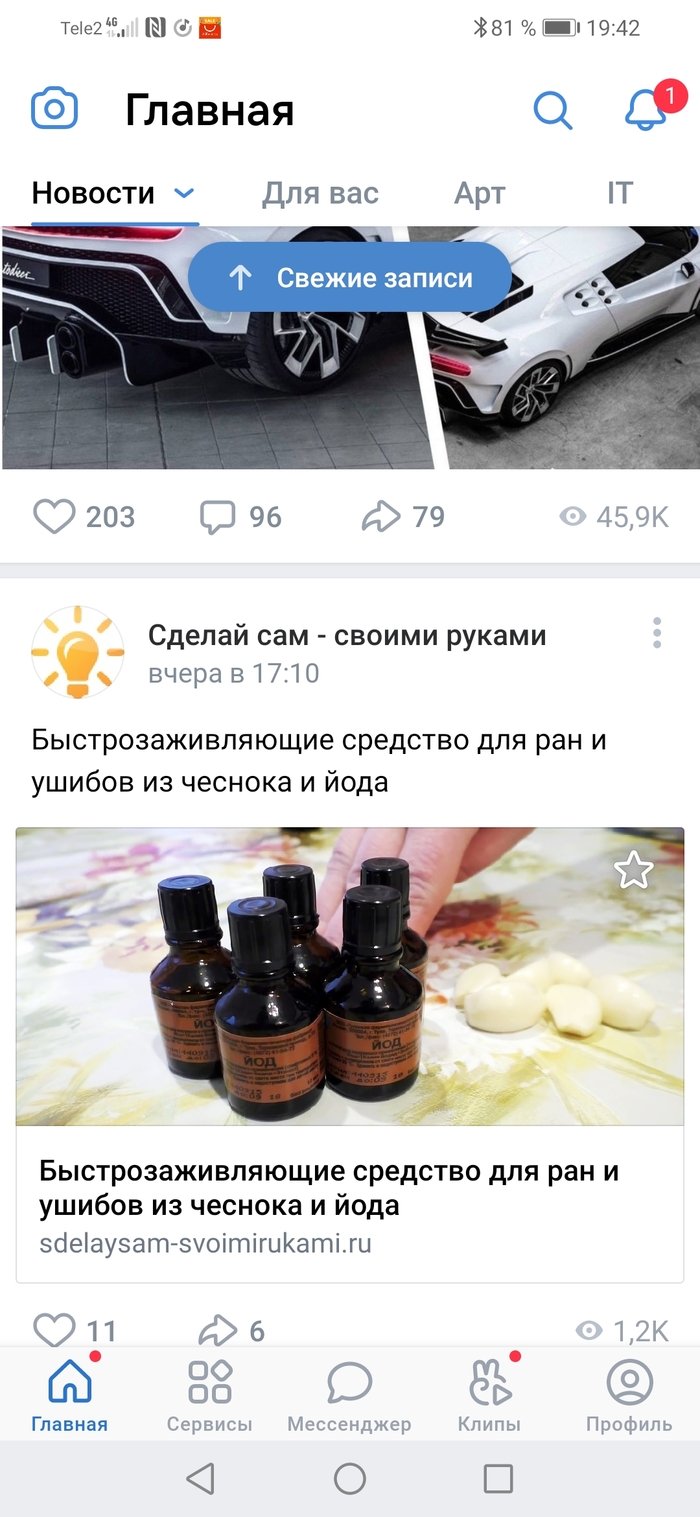Viewport: 700px width, 1517px height.
Task: Switch to the Арт tab
Action: point(480,193)
